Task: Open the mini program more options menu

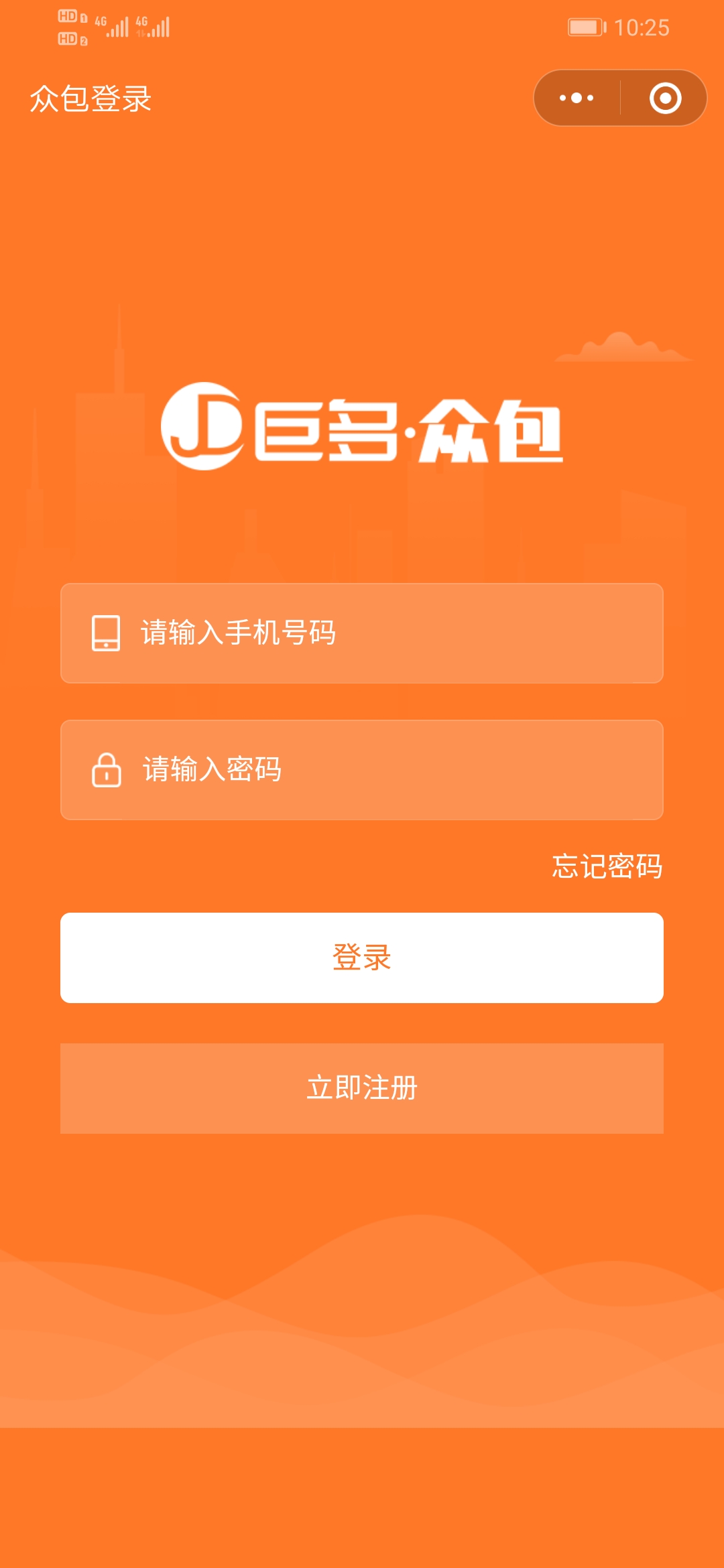Action: click(577, 99)
